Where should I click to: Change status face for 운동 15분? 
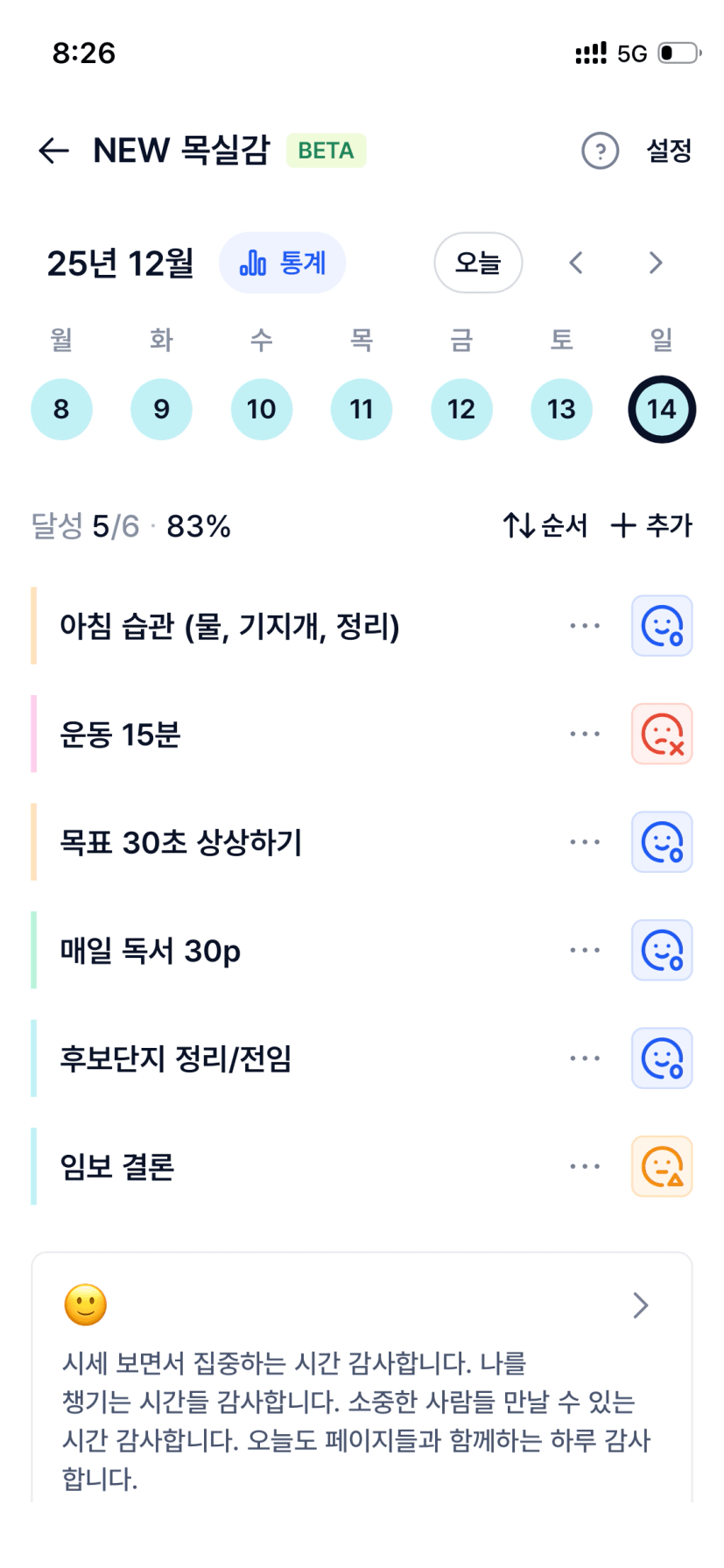point(662,734)
